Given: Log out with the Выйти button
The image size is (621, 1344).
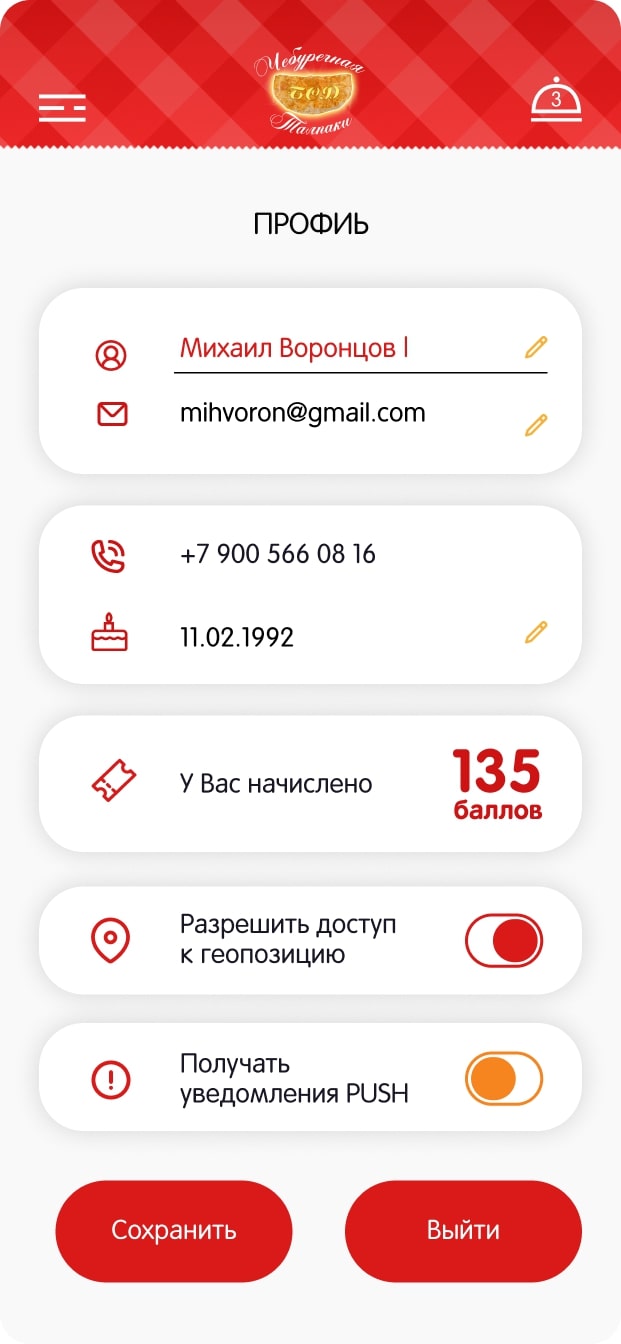Looking at the screenshot, I should [463, 1231].
